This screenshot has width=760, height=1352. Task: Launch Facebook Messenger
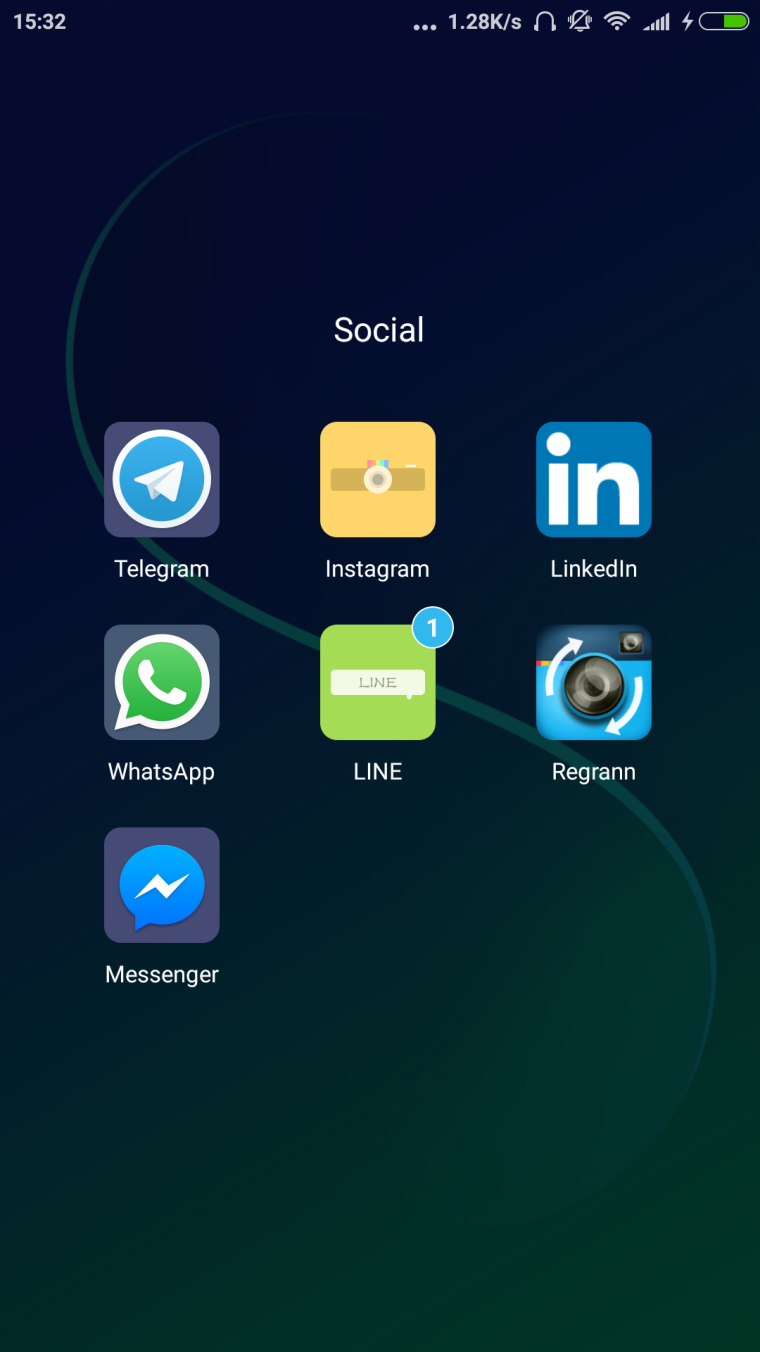pyautogui.click(x=162, y=885)
